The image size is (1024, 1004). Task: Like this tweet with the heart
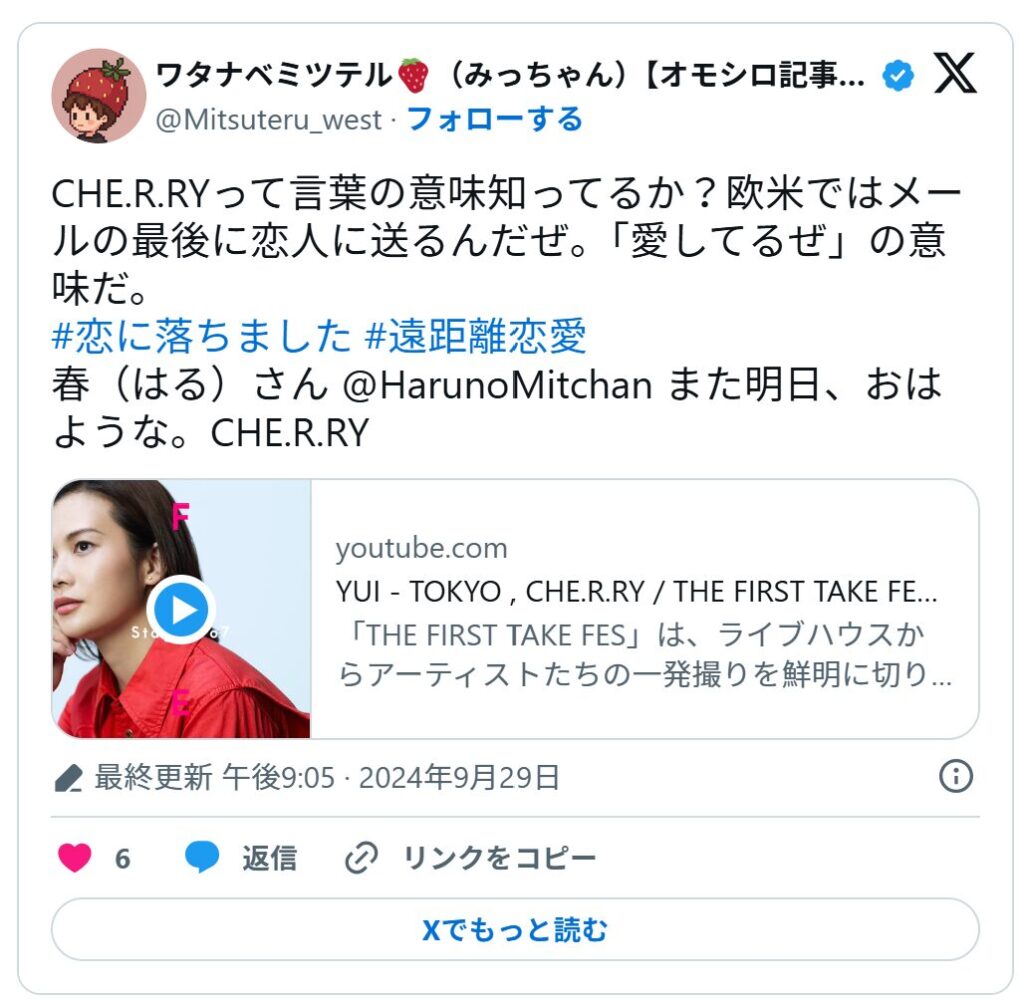click(x=75, y=858)
